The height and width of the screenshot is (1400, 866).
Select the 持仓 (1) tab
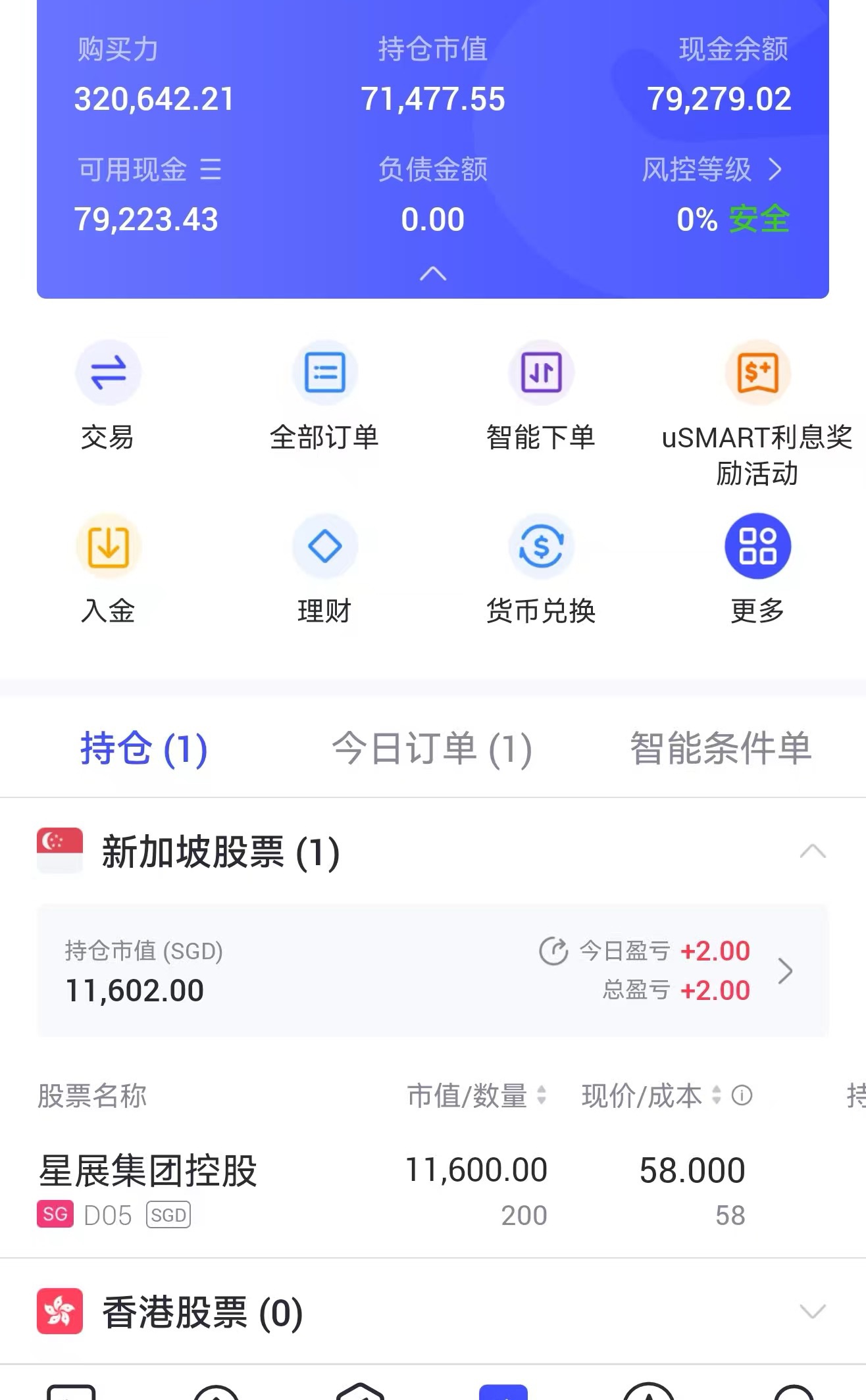click(x=143, y=749)
